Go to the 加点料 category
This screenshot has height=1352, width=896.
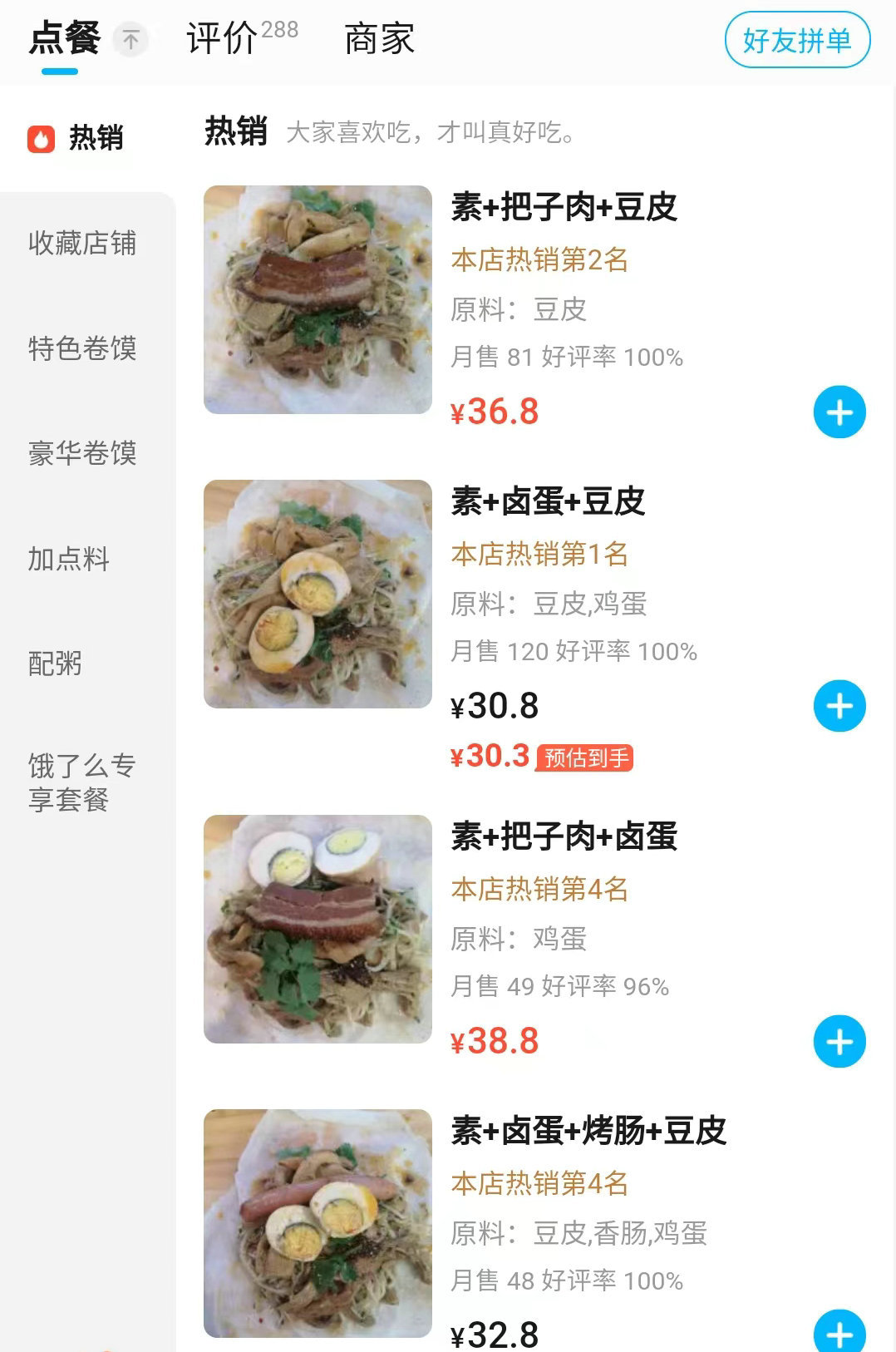click(x=69, y=559)
